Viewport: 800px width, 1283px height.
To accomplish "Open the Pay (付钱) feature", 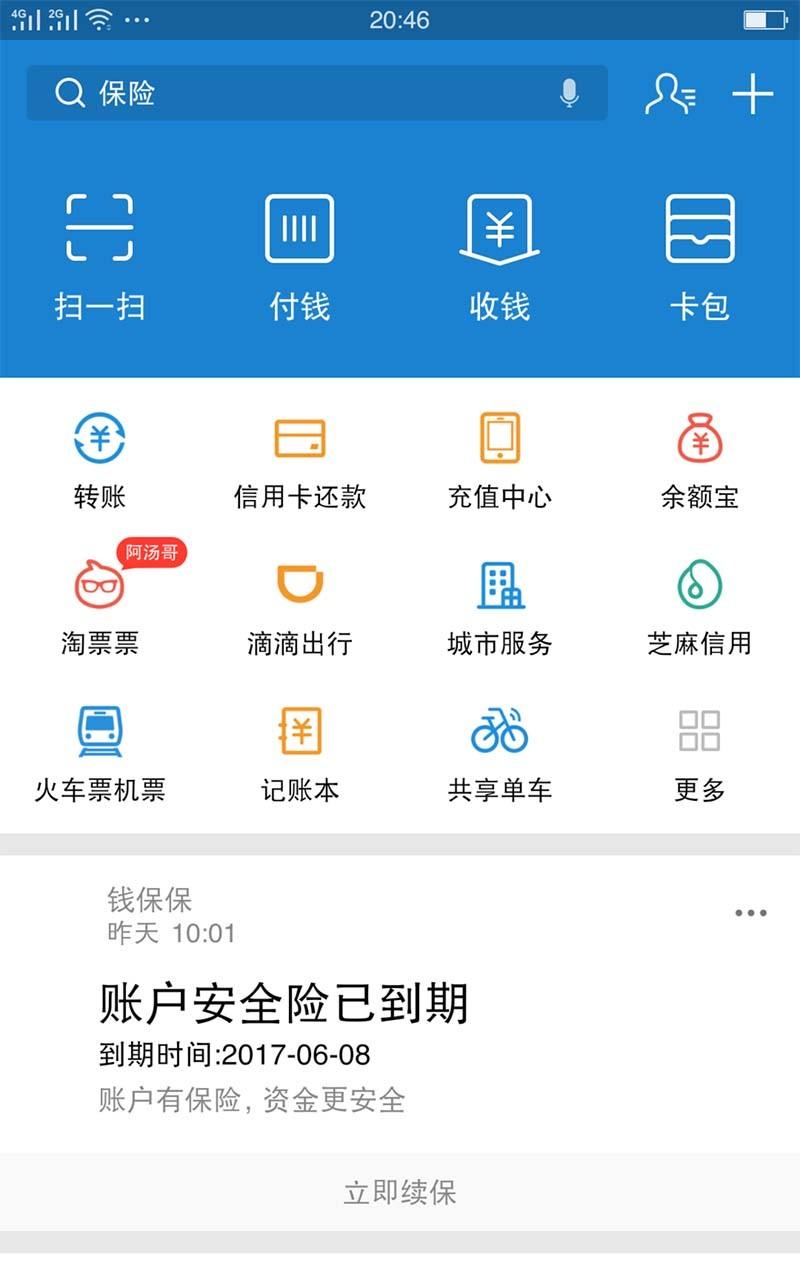I will 300,253.
